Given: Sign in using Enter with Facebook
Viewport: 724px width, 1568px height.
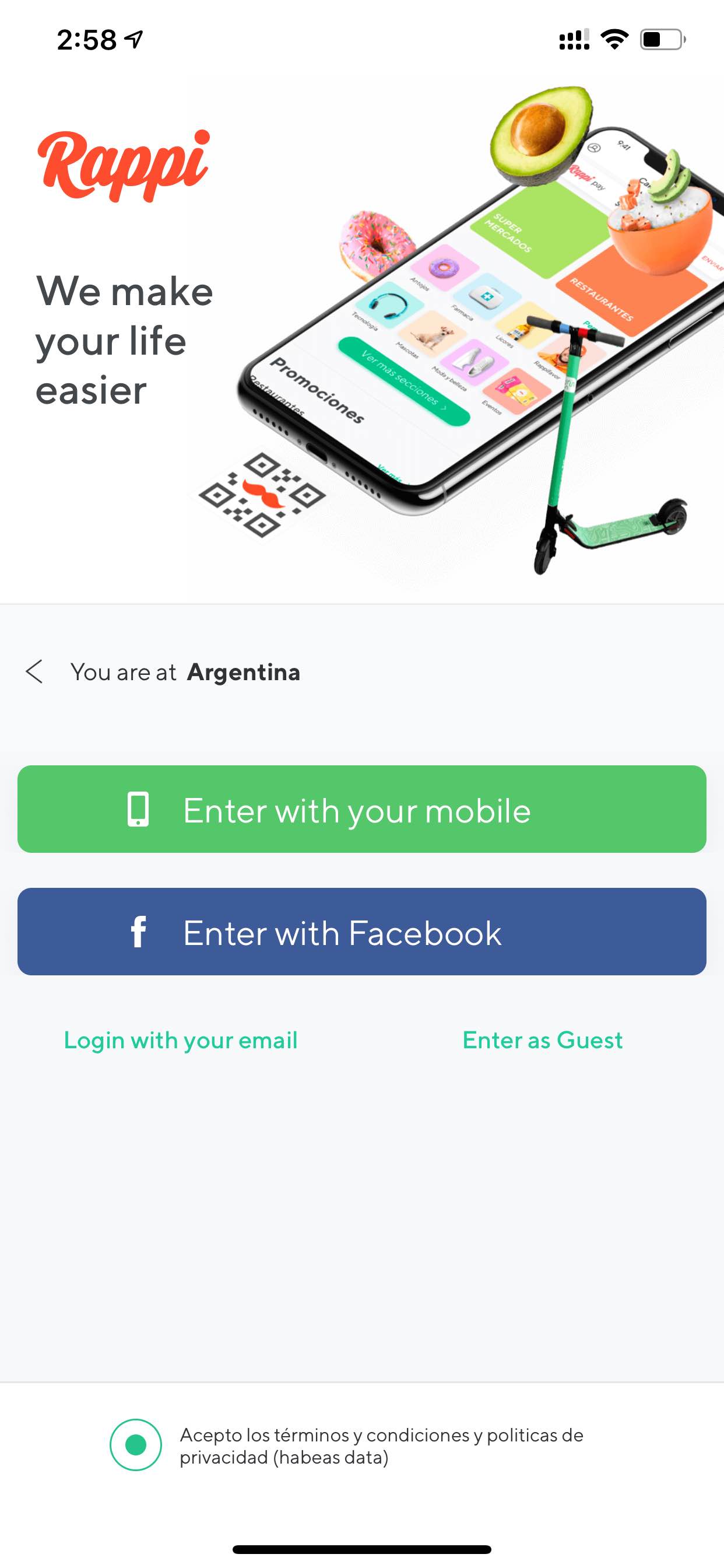Looking at the screenshot, I should pyautogui.click(x=362, y=932).
